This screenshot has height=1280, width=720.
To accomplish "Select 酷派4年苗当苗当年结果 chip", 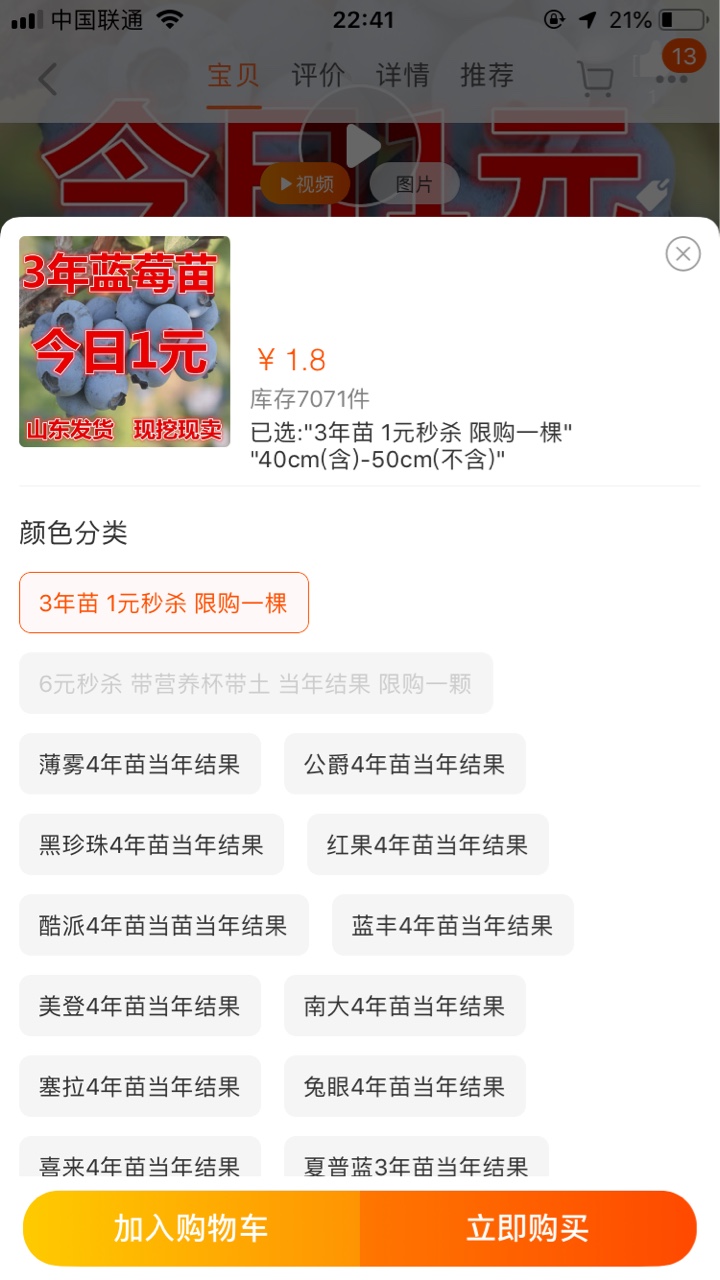I will [163, 926].
